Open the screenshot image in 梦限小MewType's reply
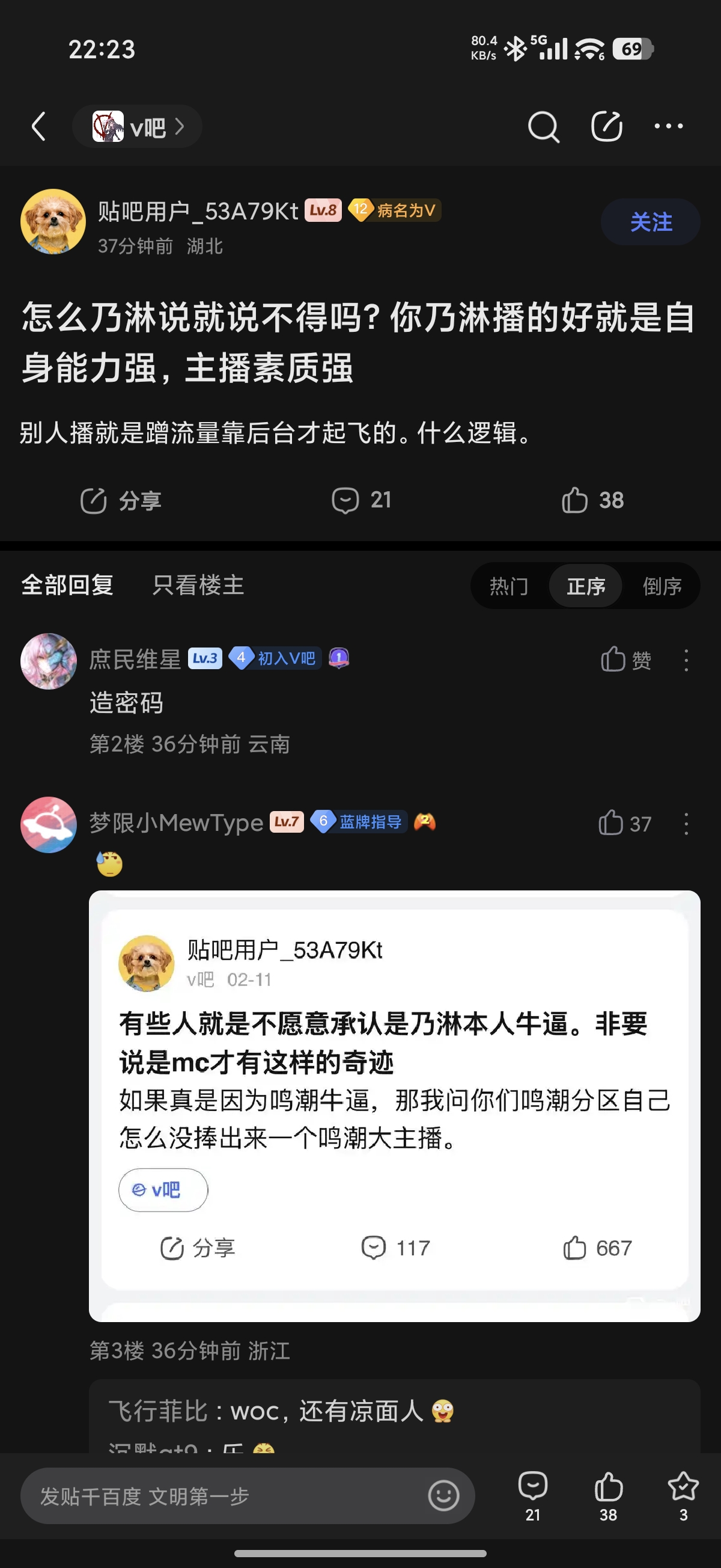The height and width of the screenshot is (1568, 721). (394, 1106)
